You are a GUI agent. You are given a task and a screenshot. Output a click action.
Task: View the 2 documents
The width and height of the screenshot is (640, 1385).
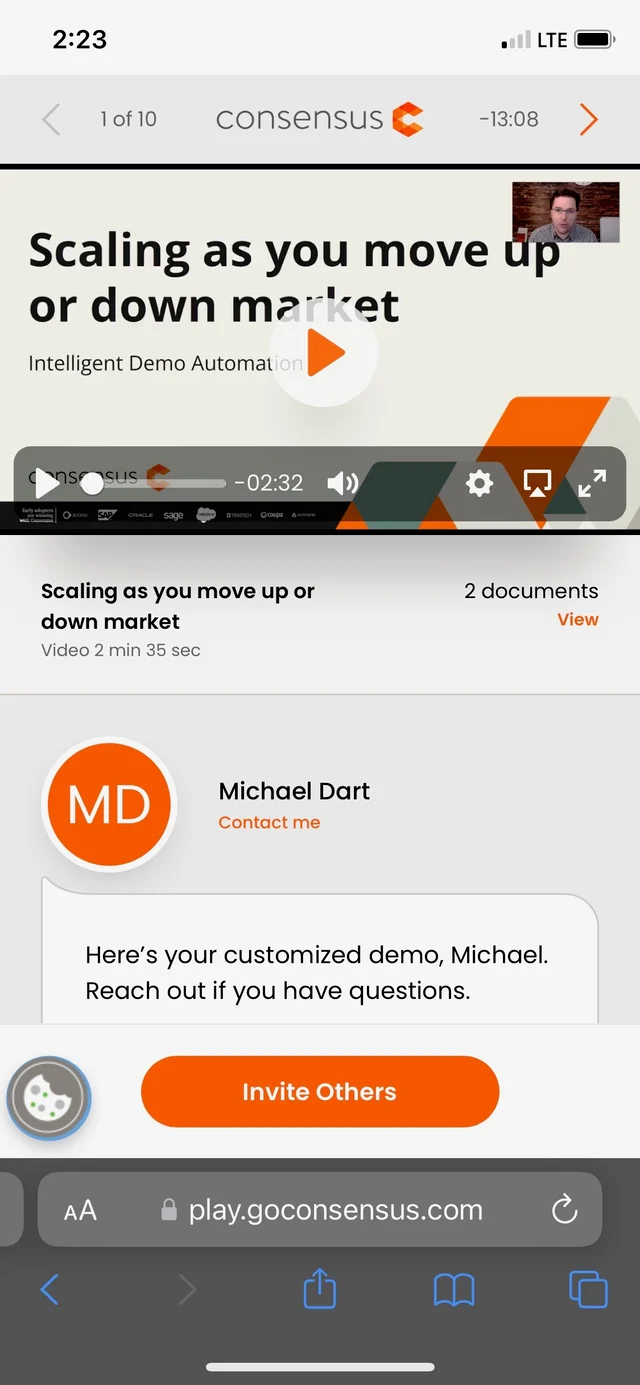pyautogui.click(x=578, y=619)
